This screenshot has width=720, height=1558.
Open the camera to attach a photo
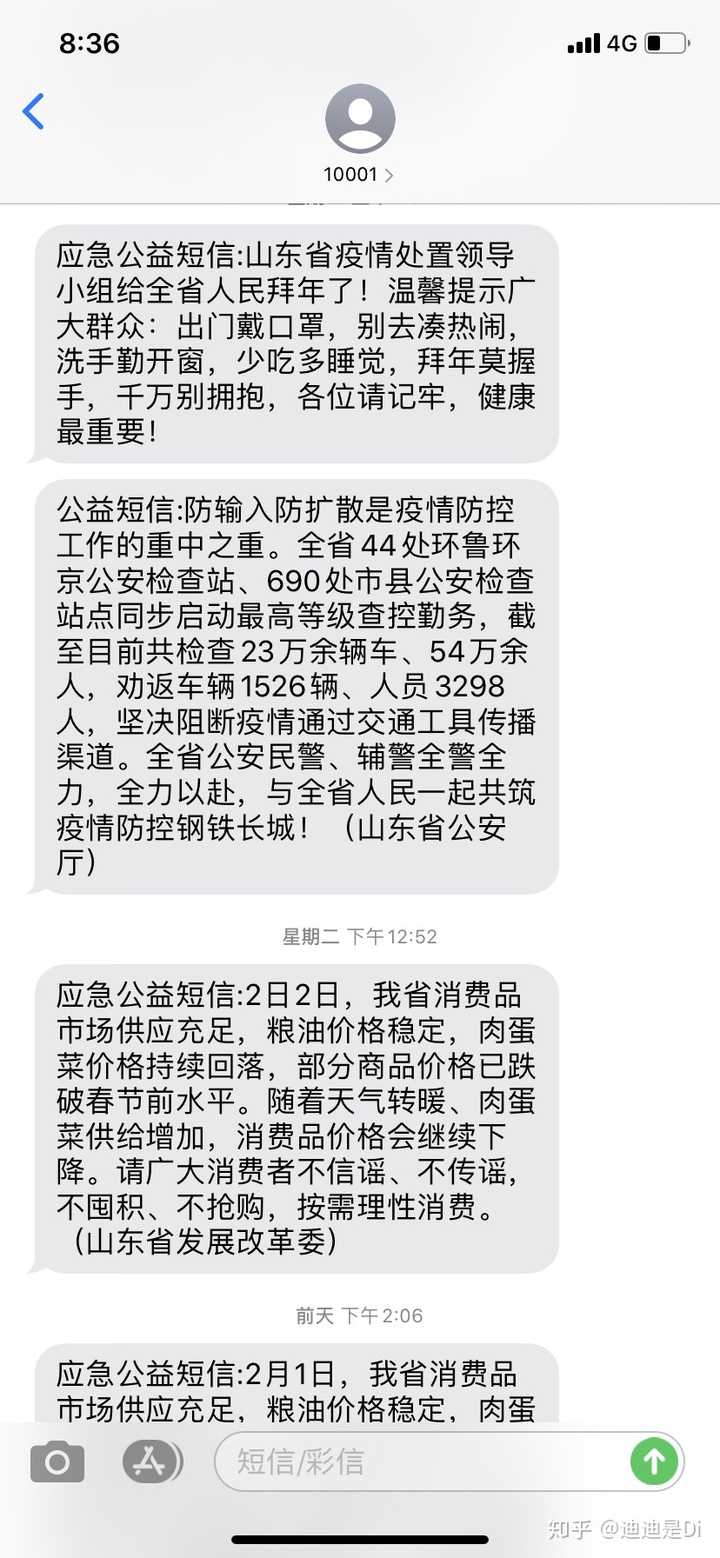pyautogui.click(x=57, y=1463)
